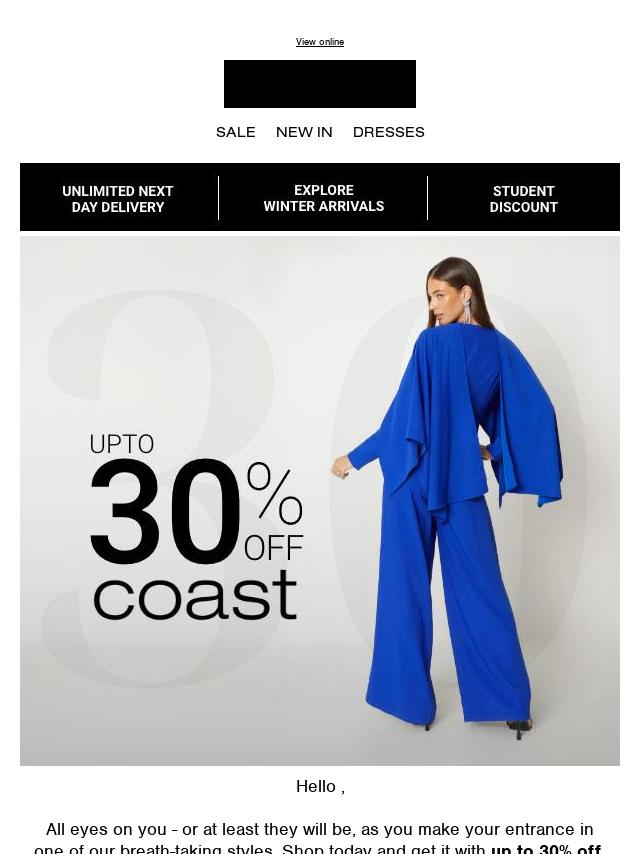The image size is (640, 854).
Task: Explore Winter Arrivals
Action: pos(323,198)
